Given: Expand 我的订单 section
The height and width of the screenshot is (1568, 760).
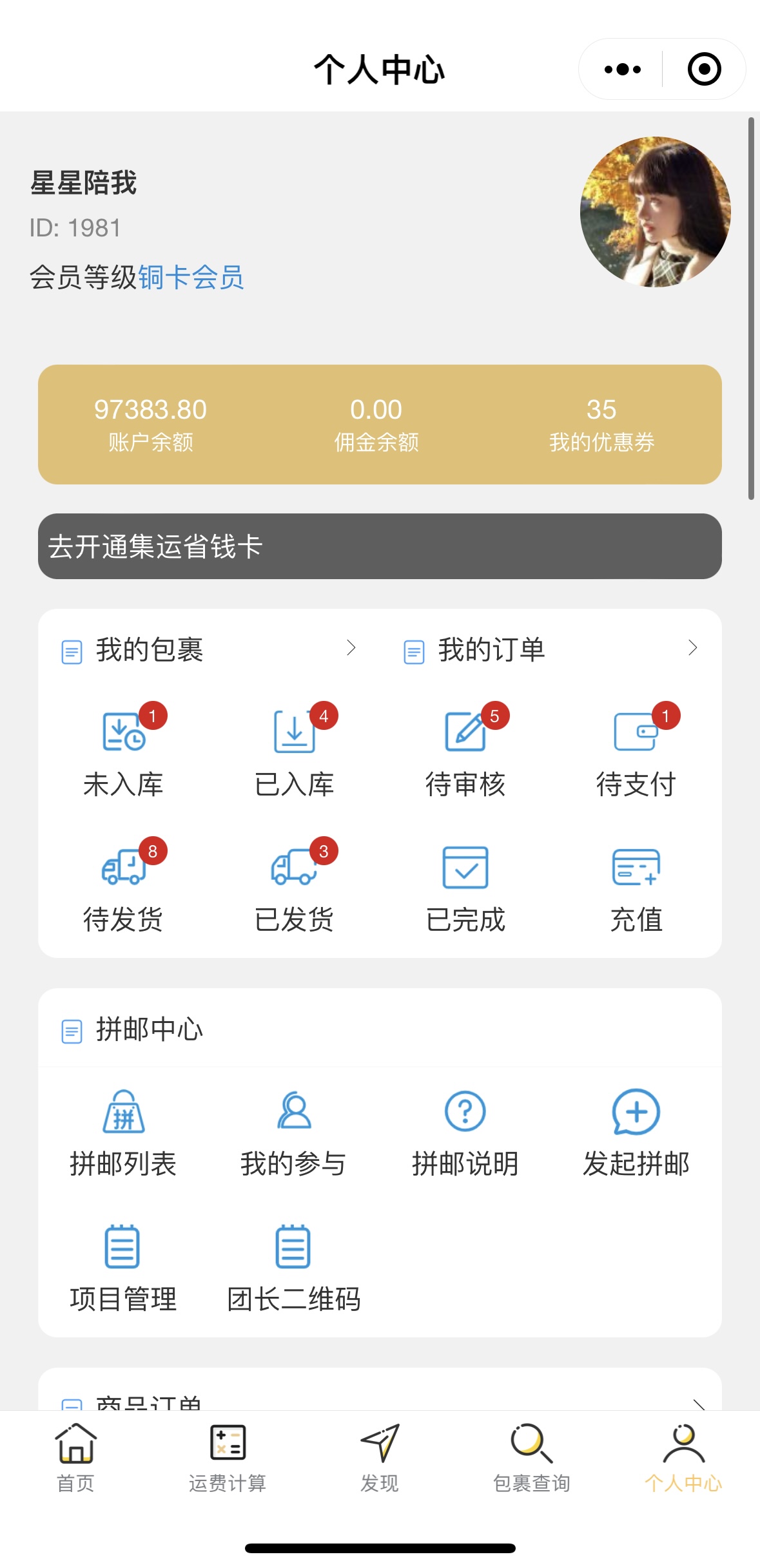Looking at the screenshot, I should click(692, 648).
